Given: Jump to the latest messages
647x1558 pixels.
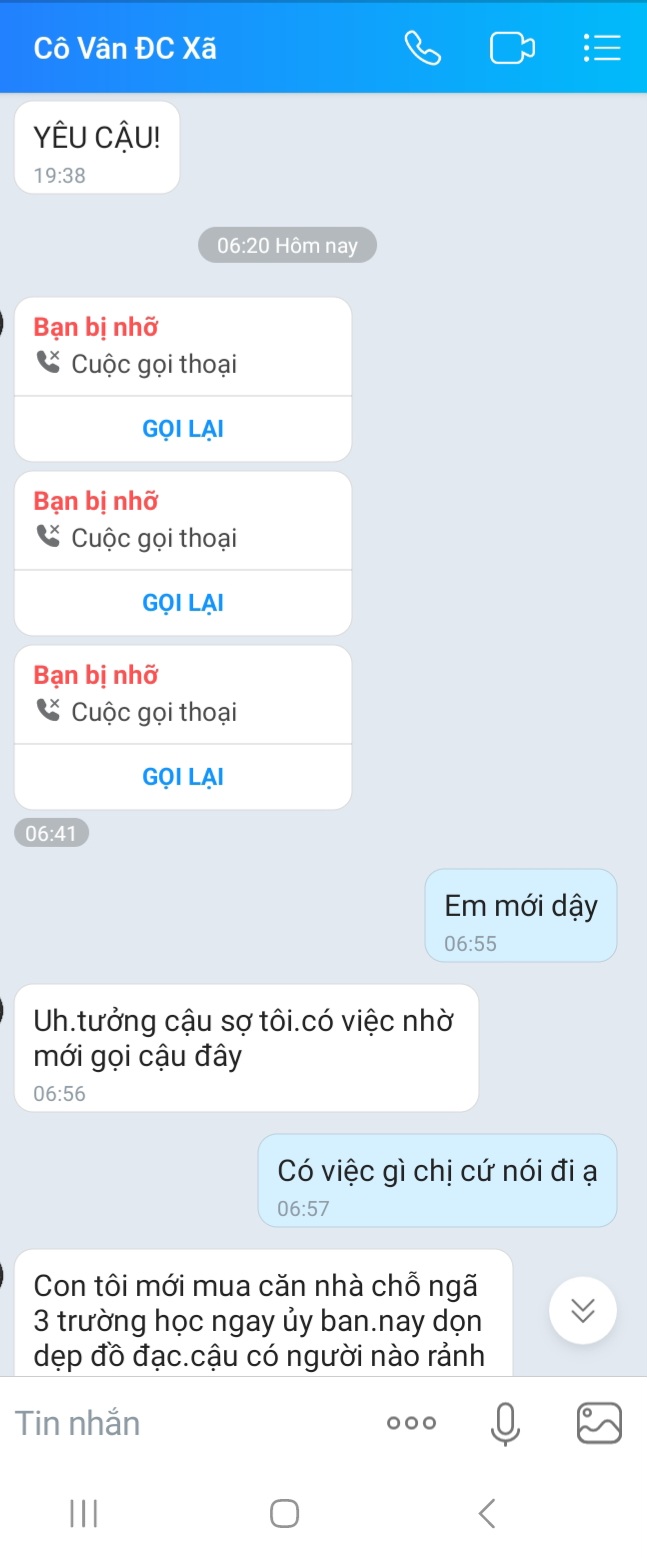Looking at the screenshot, I should pos(583,1310).
